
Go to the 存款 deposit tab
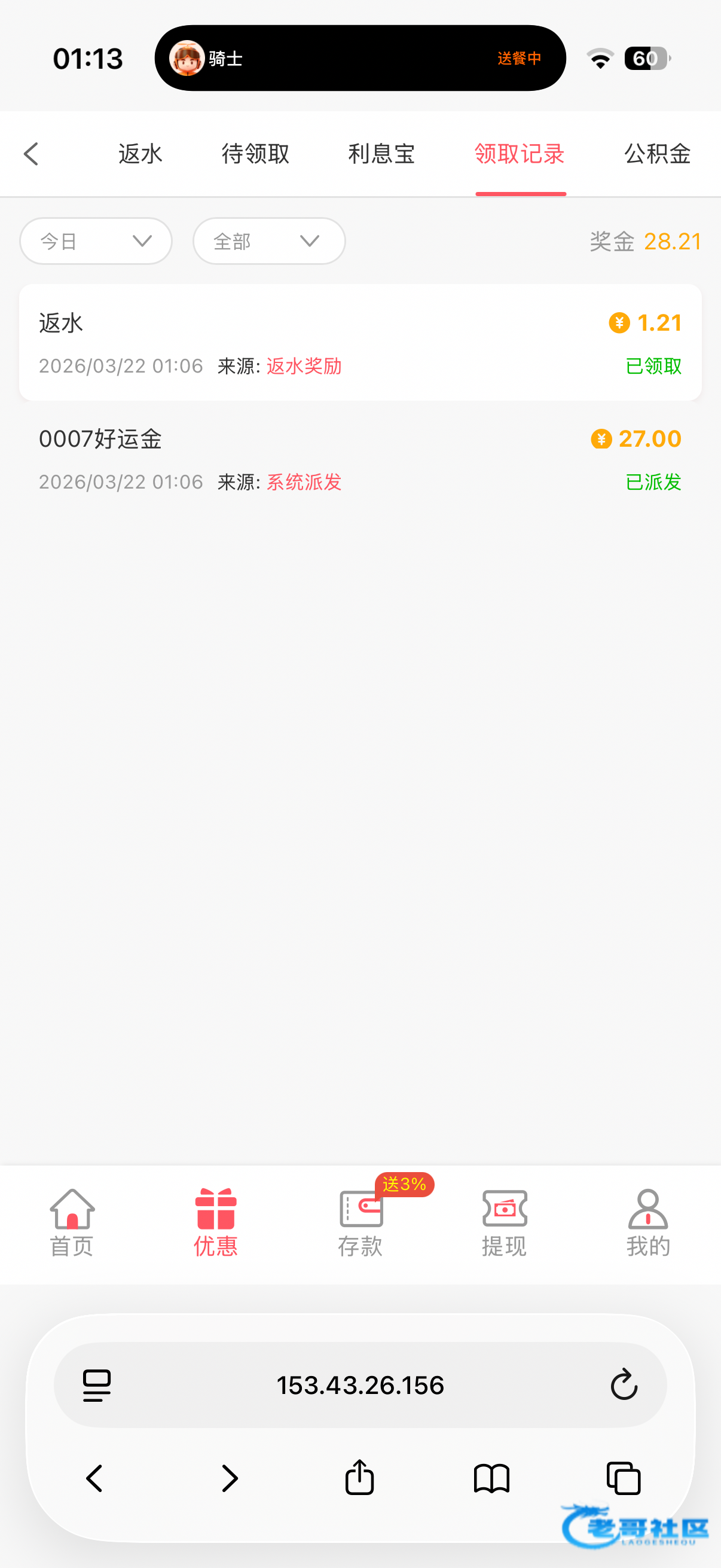pos(360,1224)
